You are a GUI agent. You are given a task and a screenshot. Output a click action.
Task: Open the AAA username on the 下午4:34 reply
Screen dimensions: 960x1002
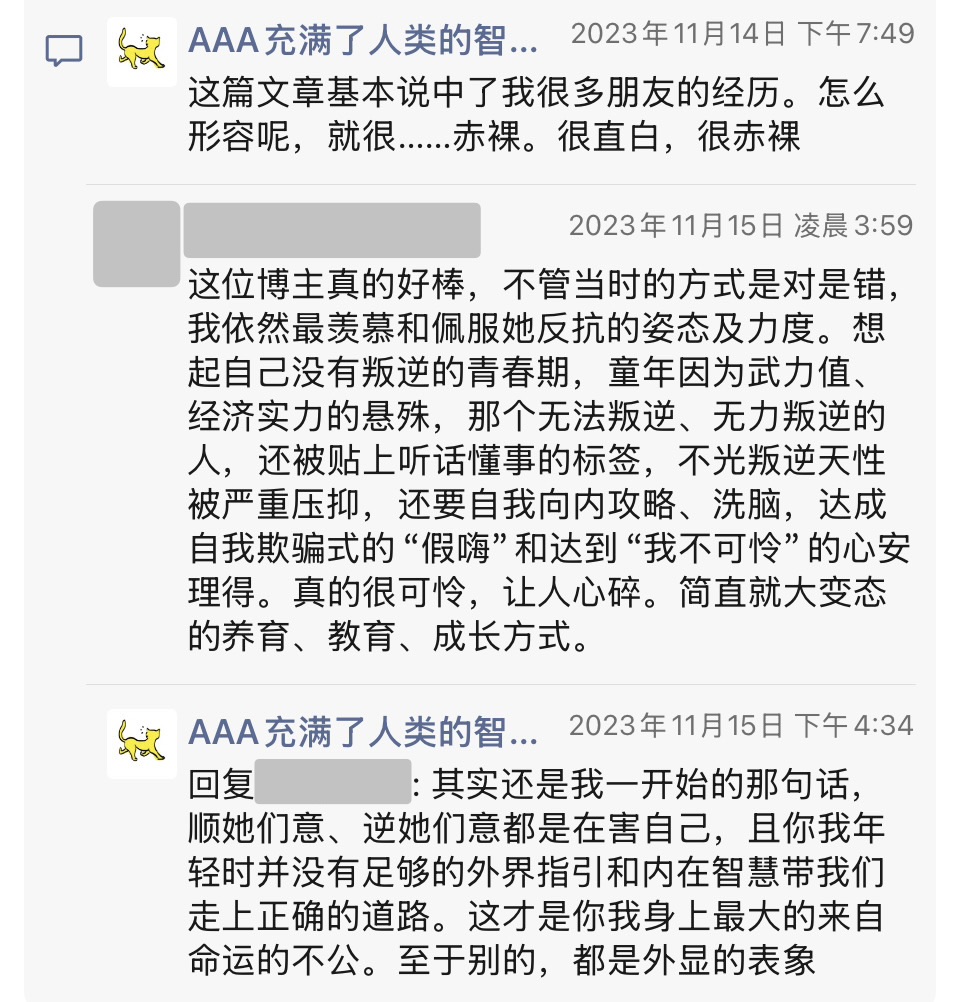[x=363, y=733]
